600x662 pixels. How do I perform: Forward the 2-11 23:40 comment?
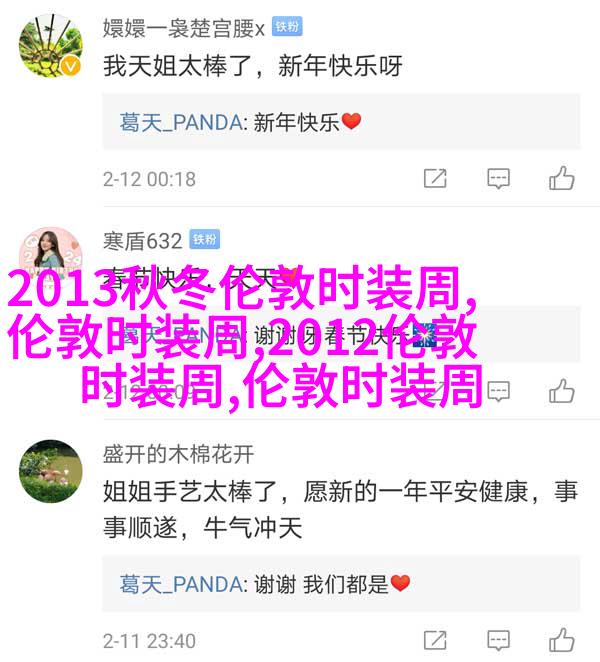(435, 640)
